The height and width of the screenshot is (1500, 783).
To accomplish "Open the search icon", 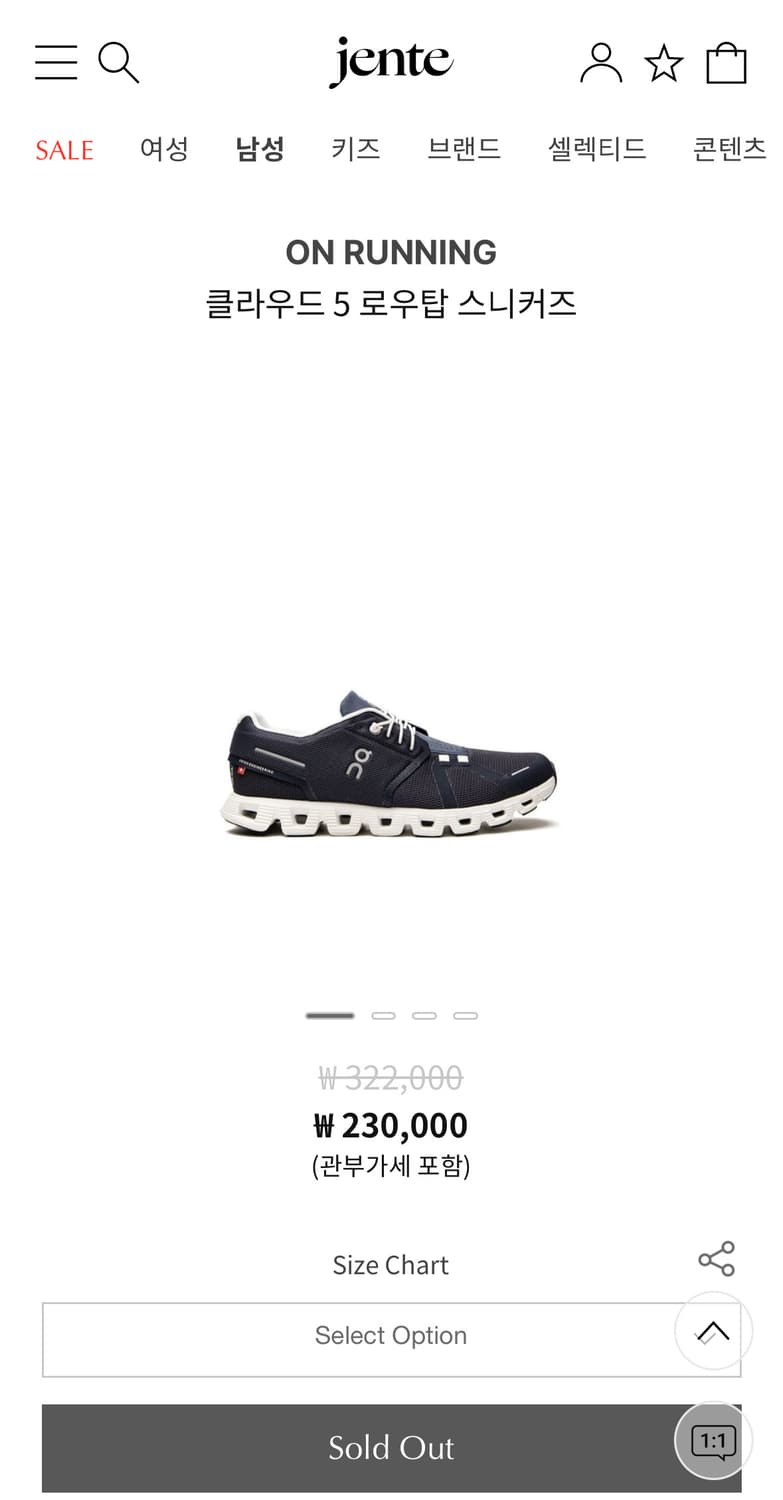I will (119, 62).
